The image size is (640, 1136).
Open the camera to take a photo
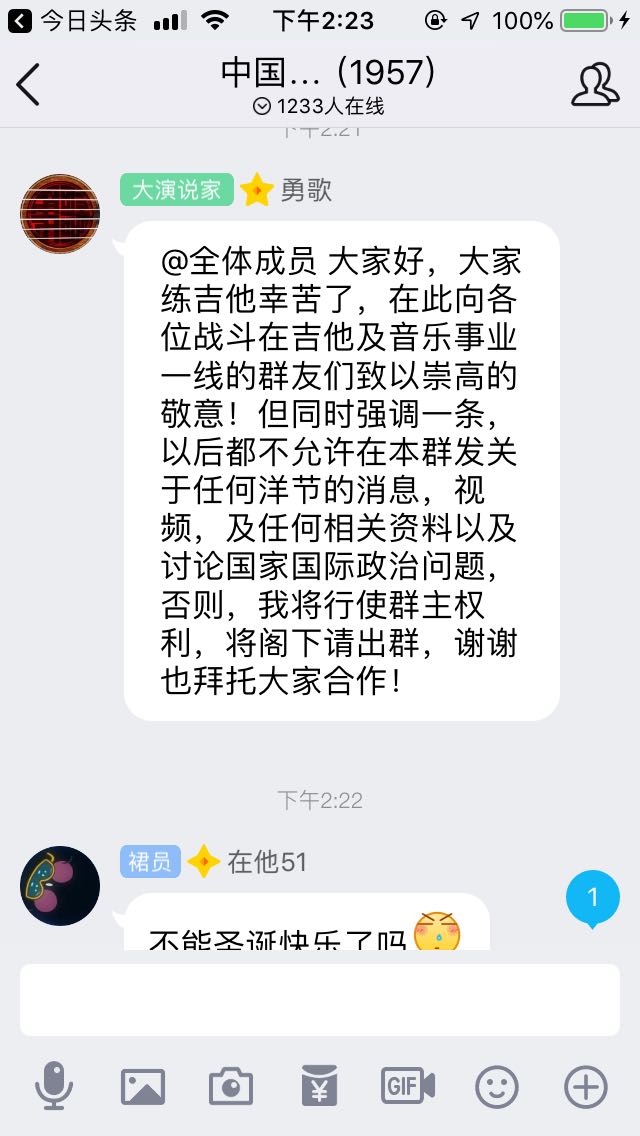231,1086
